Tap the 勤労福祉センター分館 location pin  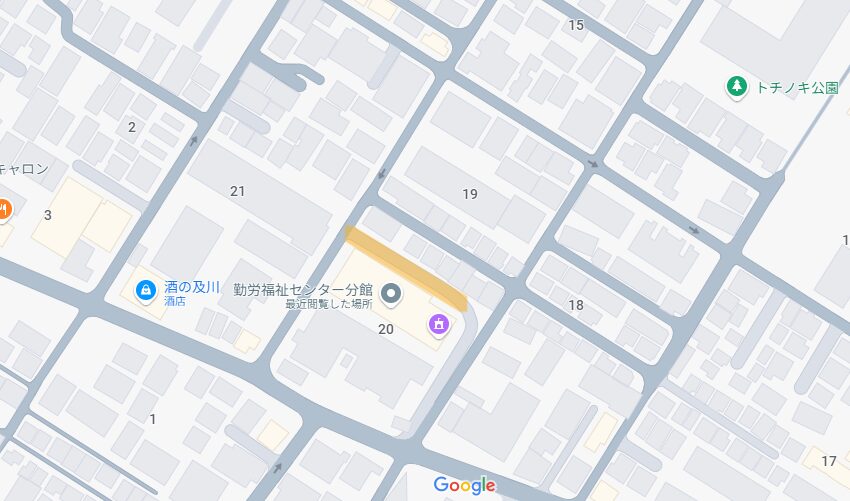pos(392,294)
